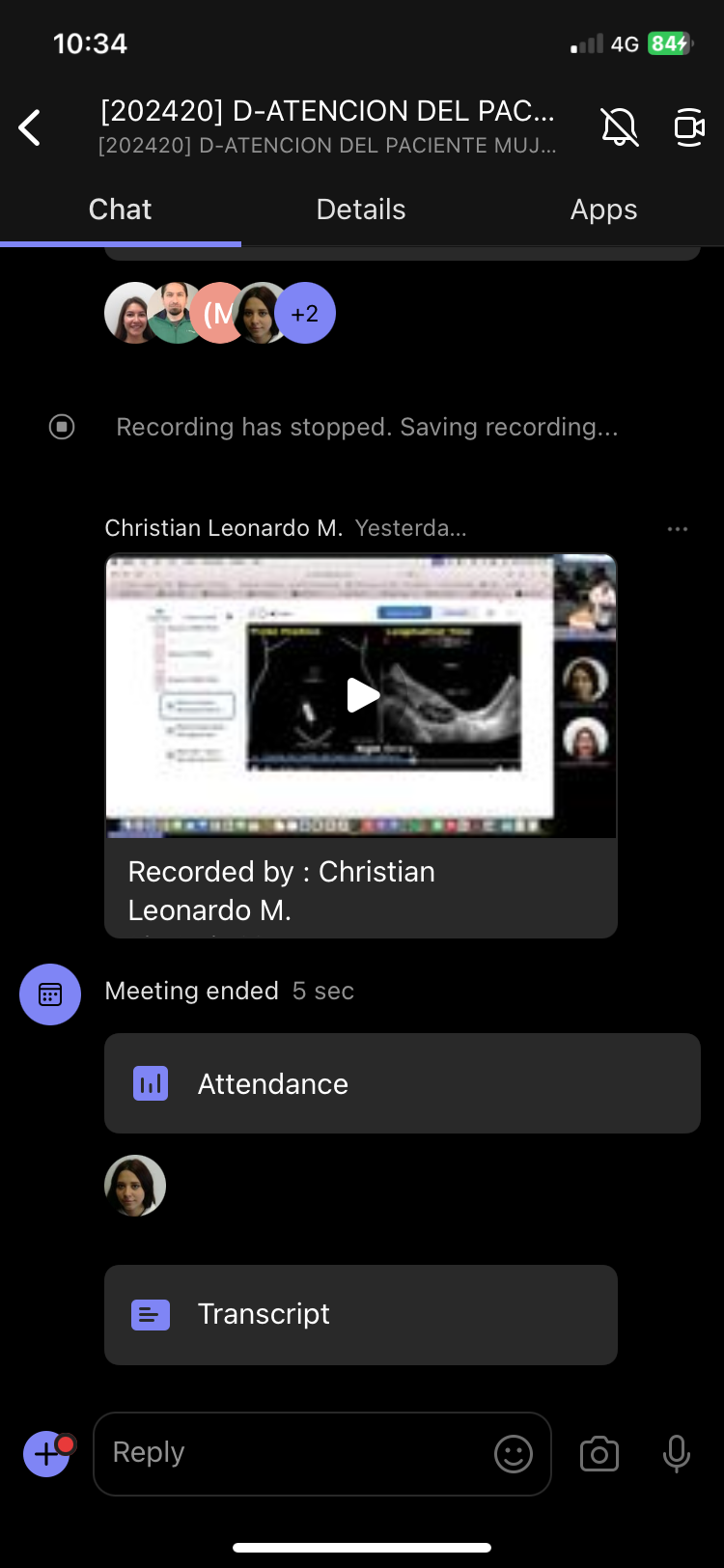Select the Chat tab
The height and width of the screenshot is (1568, 724).
coord(120,210)
